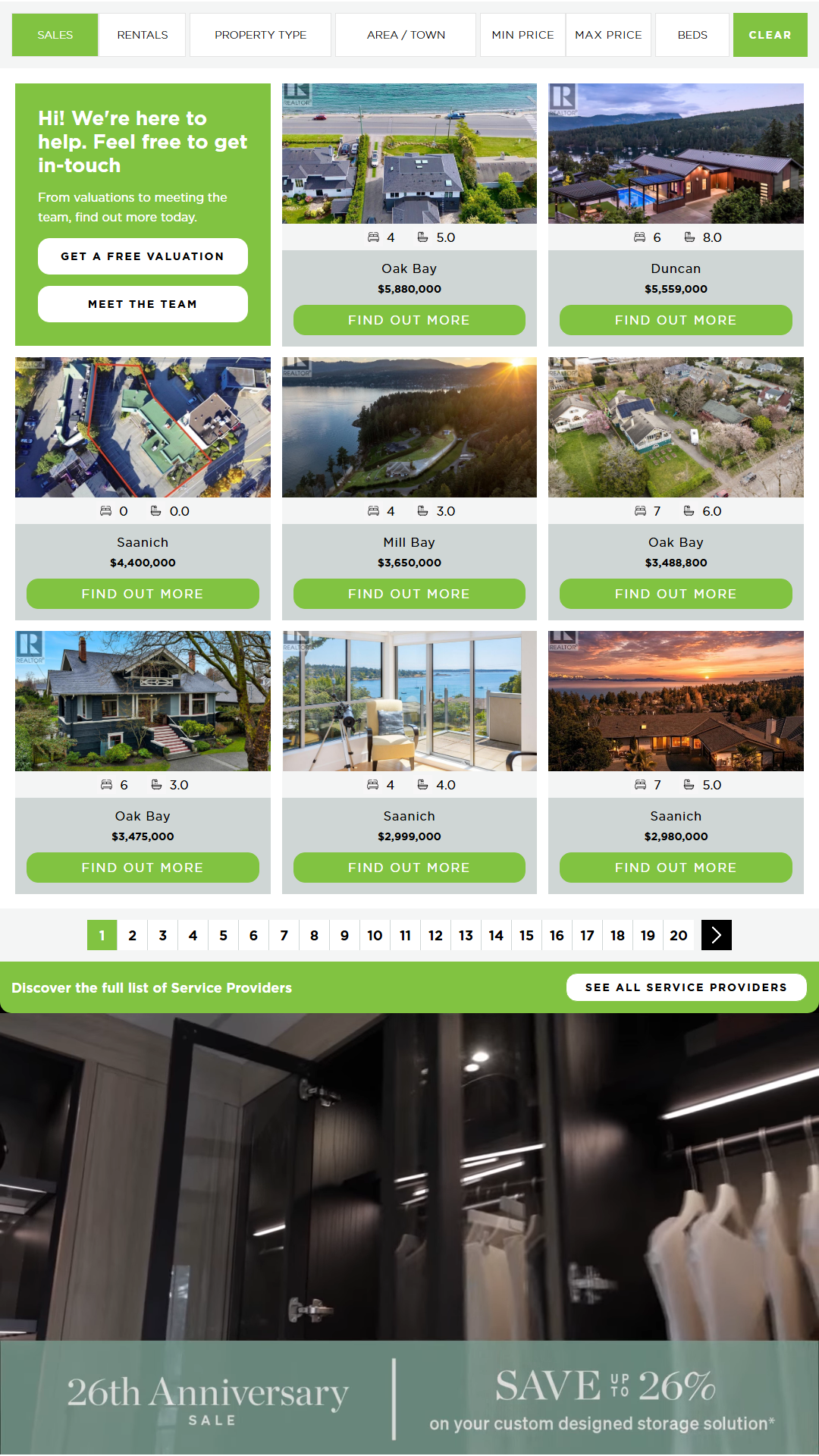
Task: Open the Property Type dropdown
Action: [x=260, y=35]
